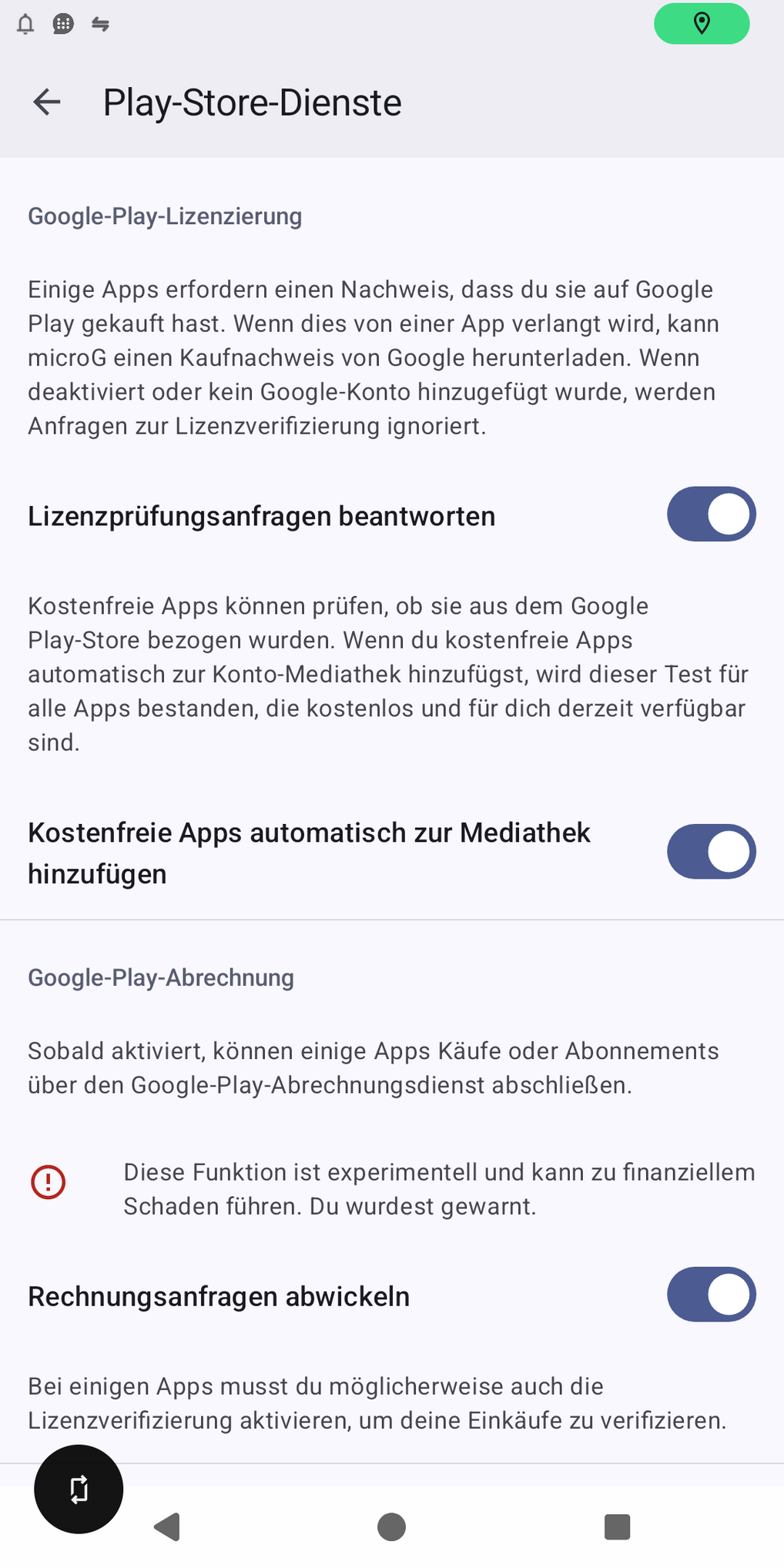Screen dimensions: 784x1568
Task: Turn off Rechnungsanfragen abwickeln
Action: 711,1295
